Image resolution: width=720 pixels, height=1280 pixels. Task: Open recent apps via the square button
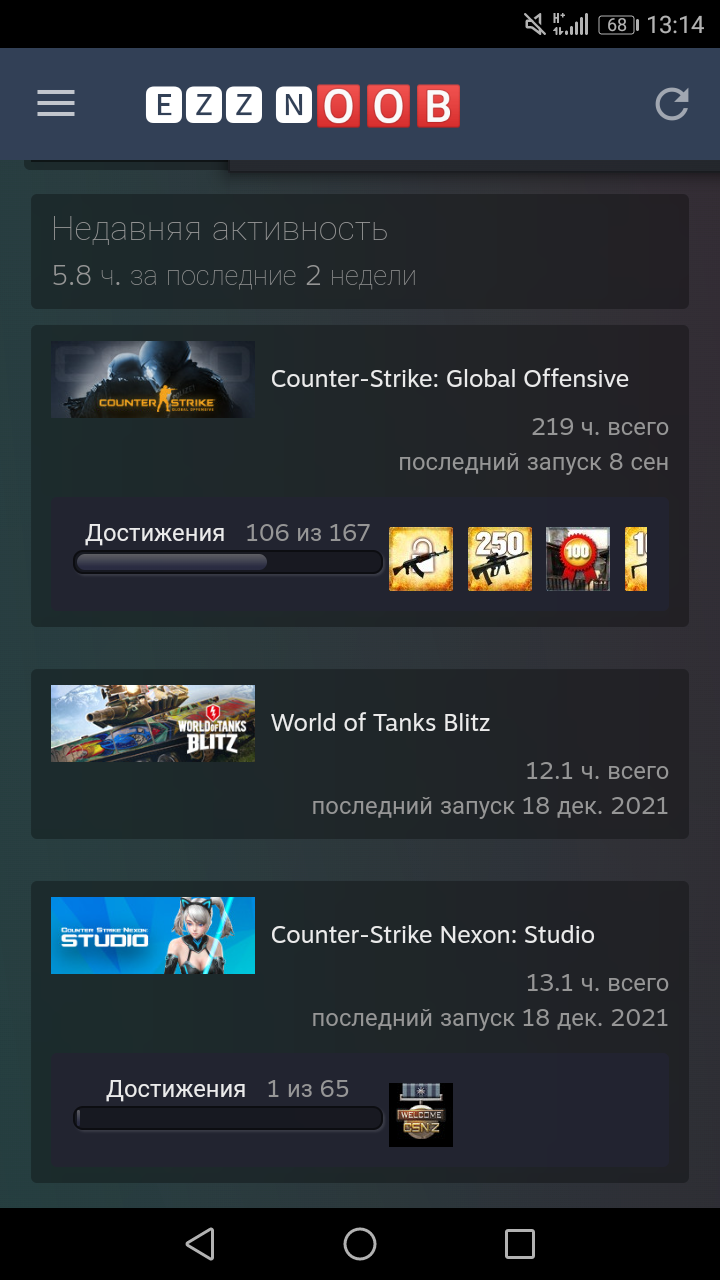tap(520, 1244)
